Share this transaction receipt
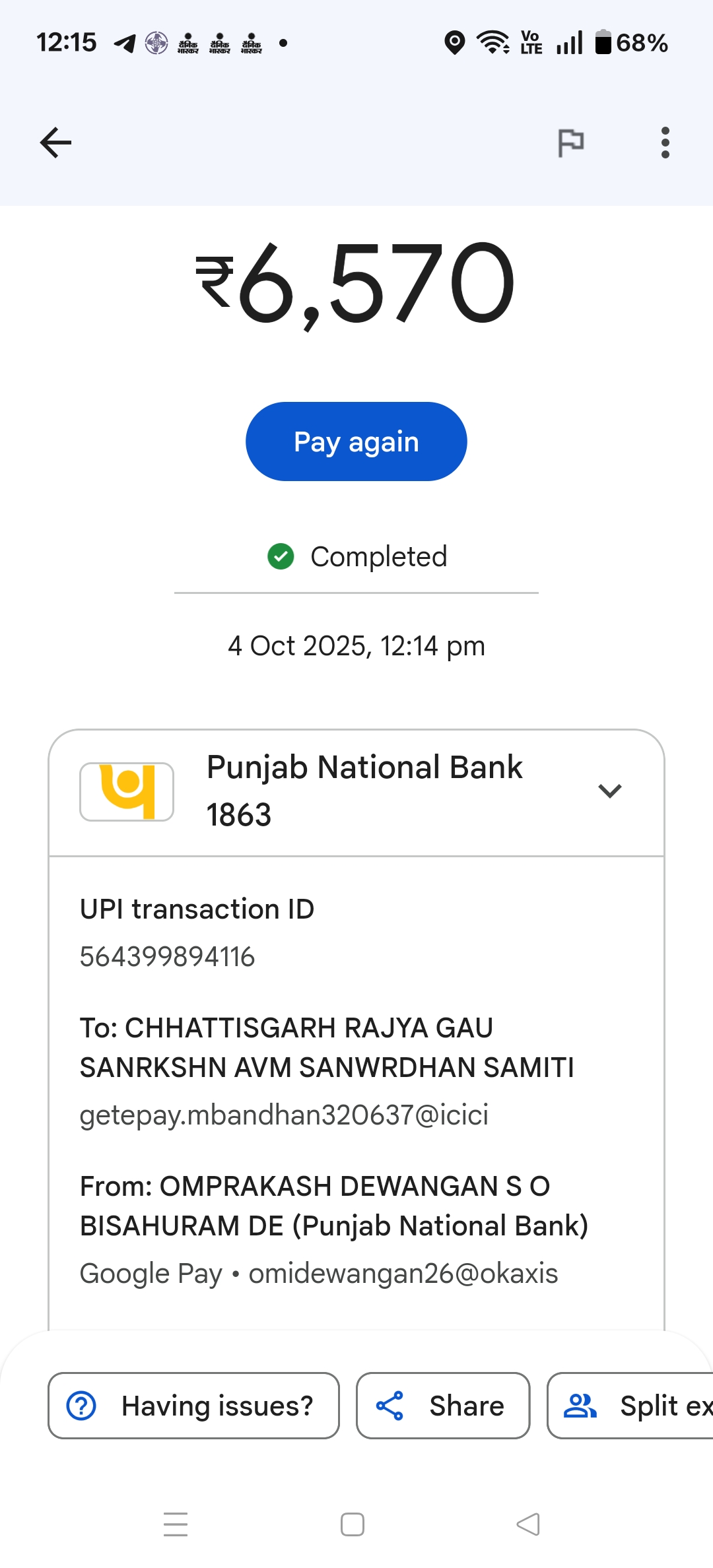Viewport: 713px width, 1568px height. (443, 1406)
